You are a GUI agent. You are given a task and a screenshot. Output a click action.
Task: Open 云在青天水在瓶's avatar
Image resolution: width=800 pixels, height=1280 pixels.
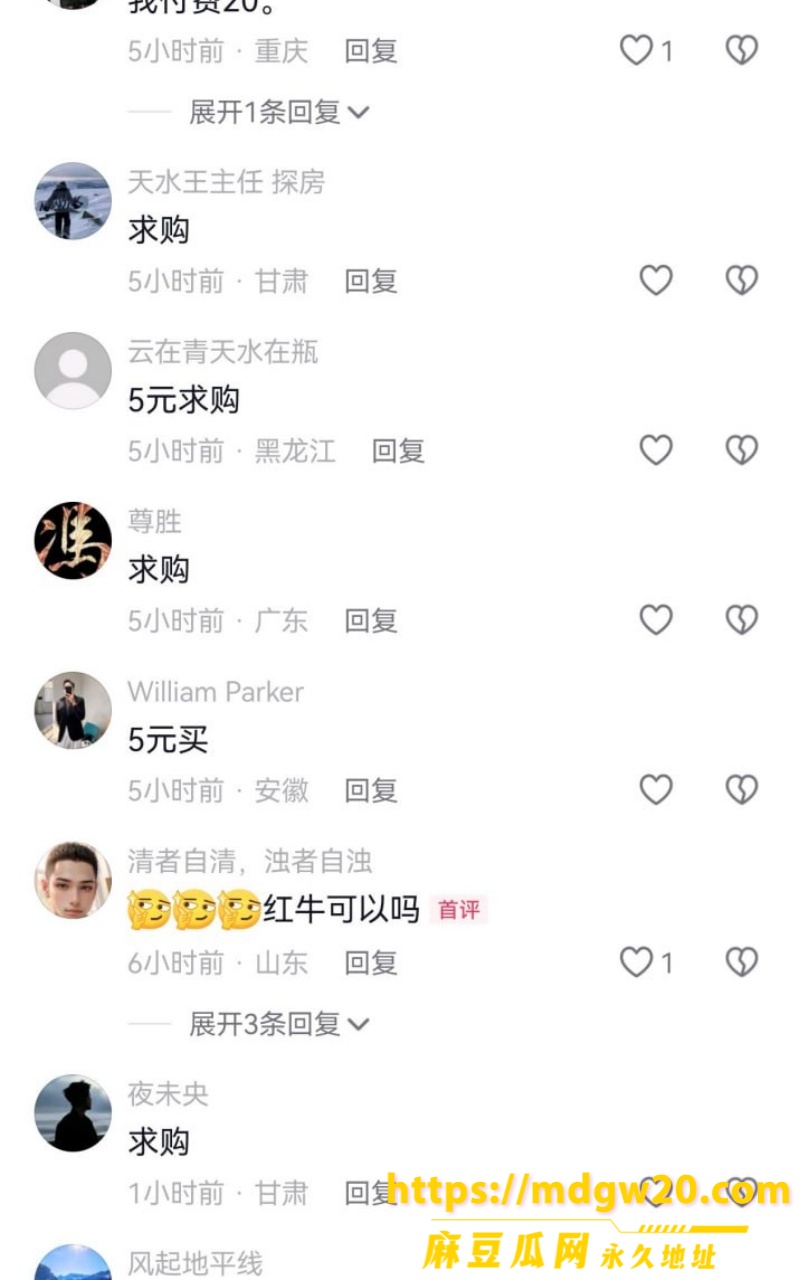[73, 371]
